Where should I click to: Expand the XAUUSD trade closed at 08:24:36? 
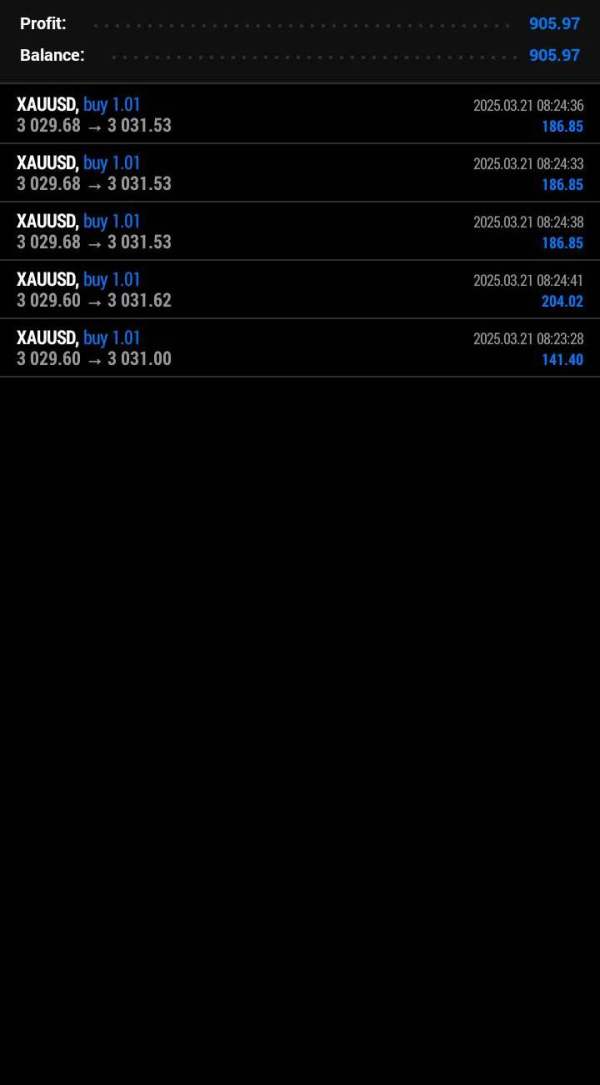pyautogui.click(x=300, y=114)
